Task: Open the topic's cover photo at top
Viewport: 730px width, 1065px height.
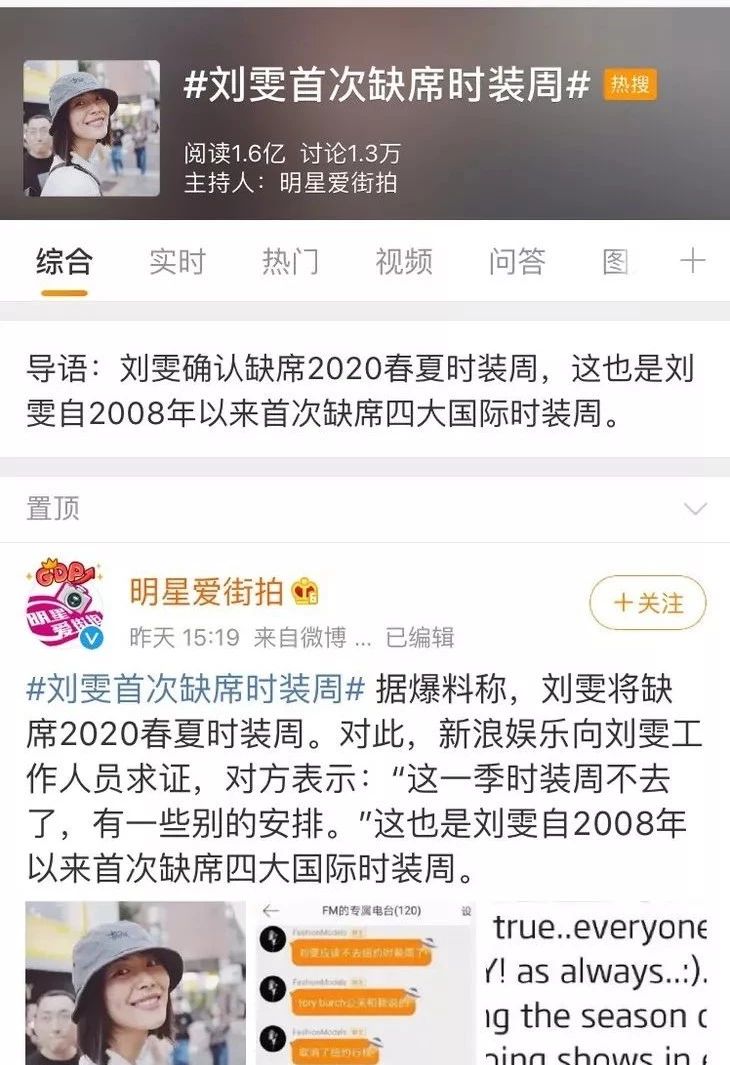Action: tap(91, 128)
